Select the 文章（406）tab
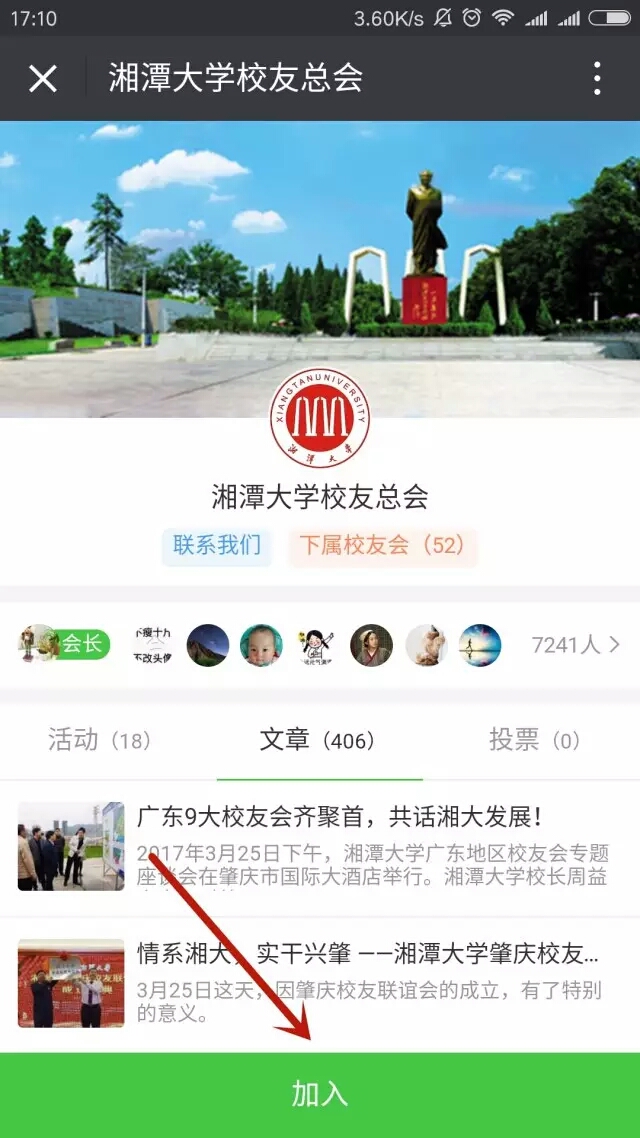This screenshot has height=1138, width=640. [x=318, y=740]
